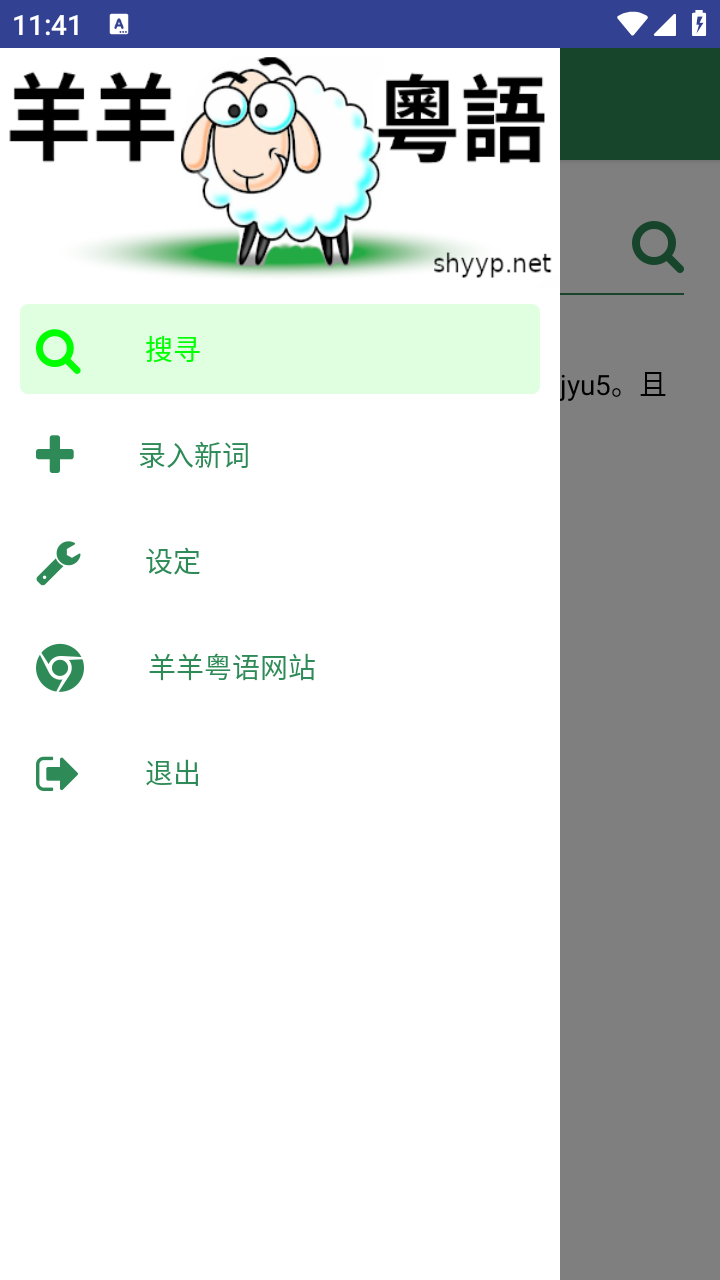The image size is (720, 1280).
Task: Click the green search magnifier near search bar
Action: point(657,245)
